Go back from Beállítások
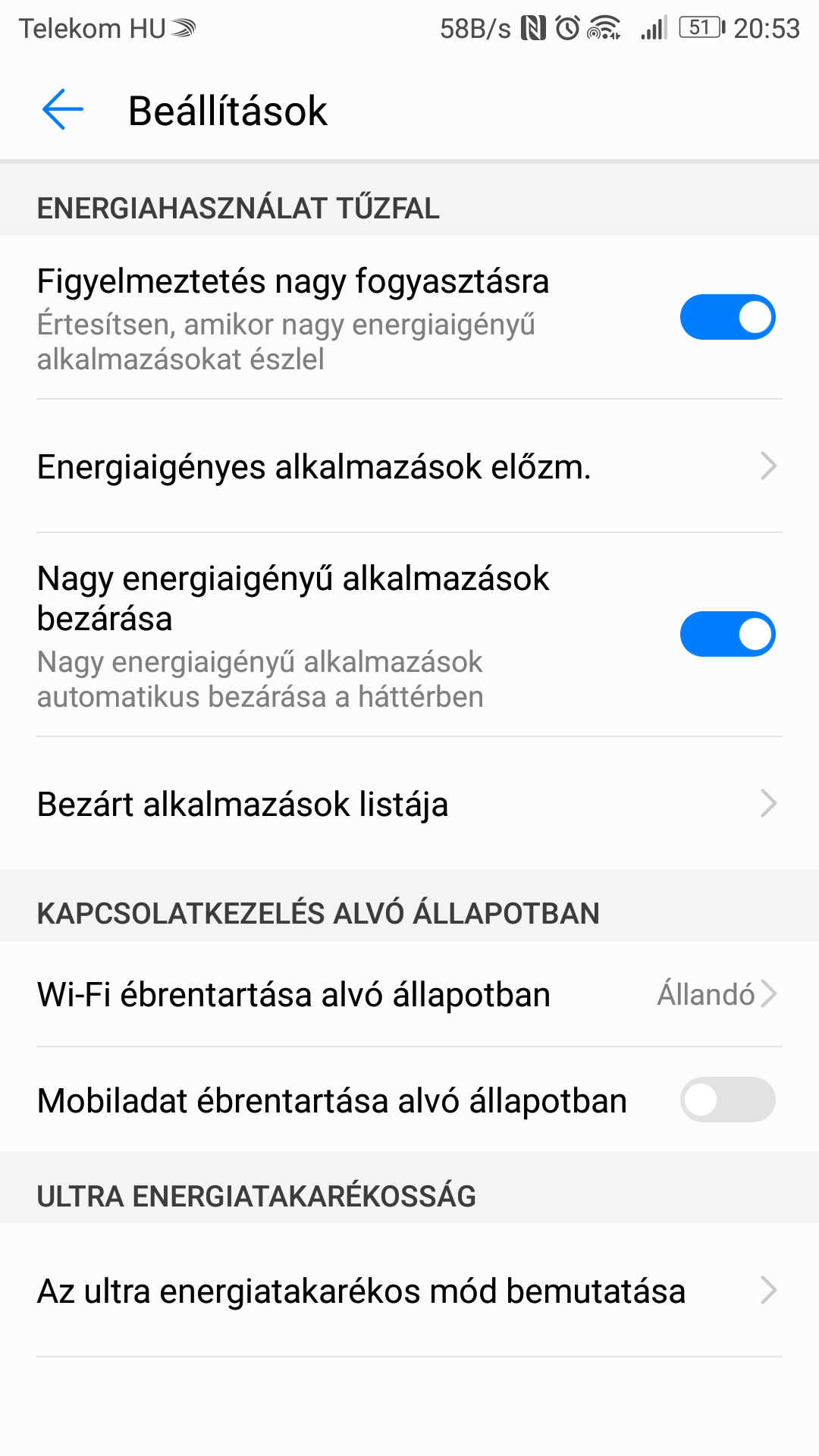This screenshot has width=819, height=1456. (x=63, y=110)
